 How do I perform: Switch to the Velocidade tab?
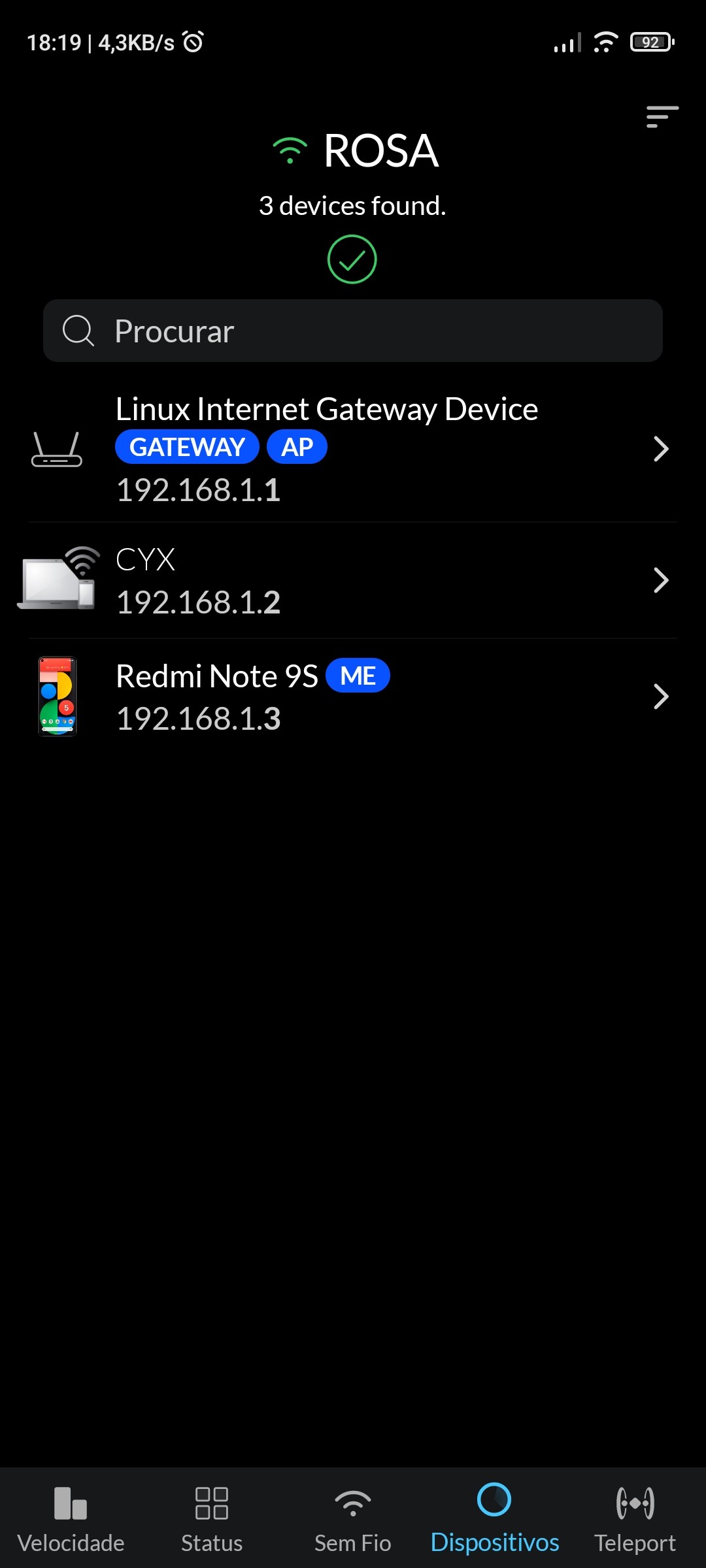71,1518
